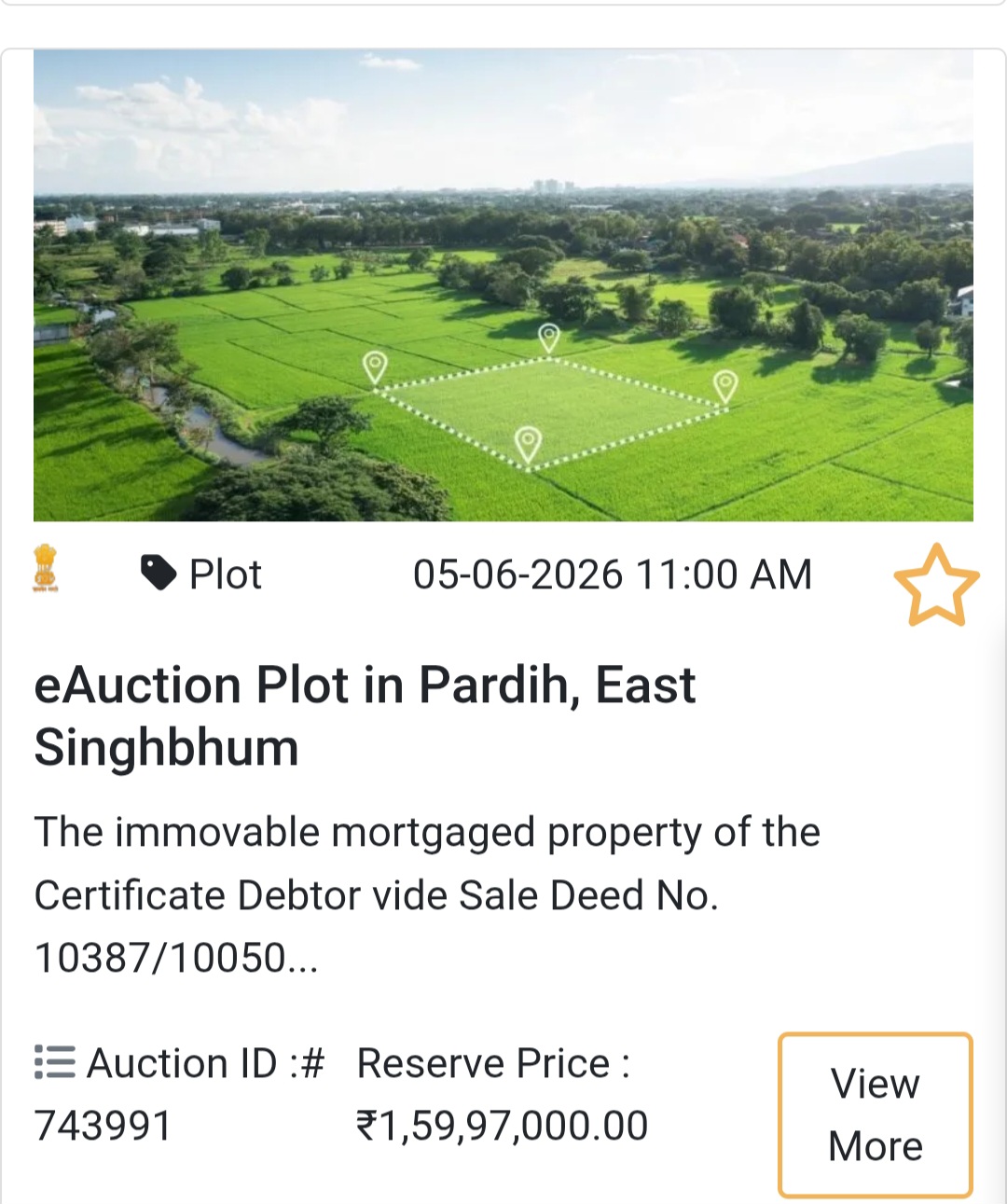Click the list icon beside Auction ID
This screenshot has height=1204, width=1007.
click(x=53, y=1061)
